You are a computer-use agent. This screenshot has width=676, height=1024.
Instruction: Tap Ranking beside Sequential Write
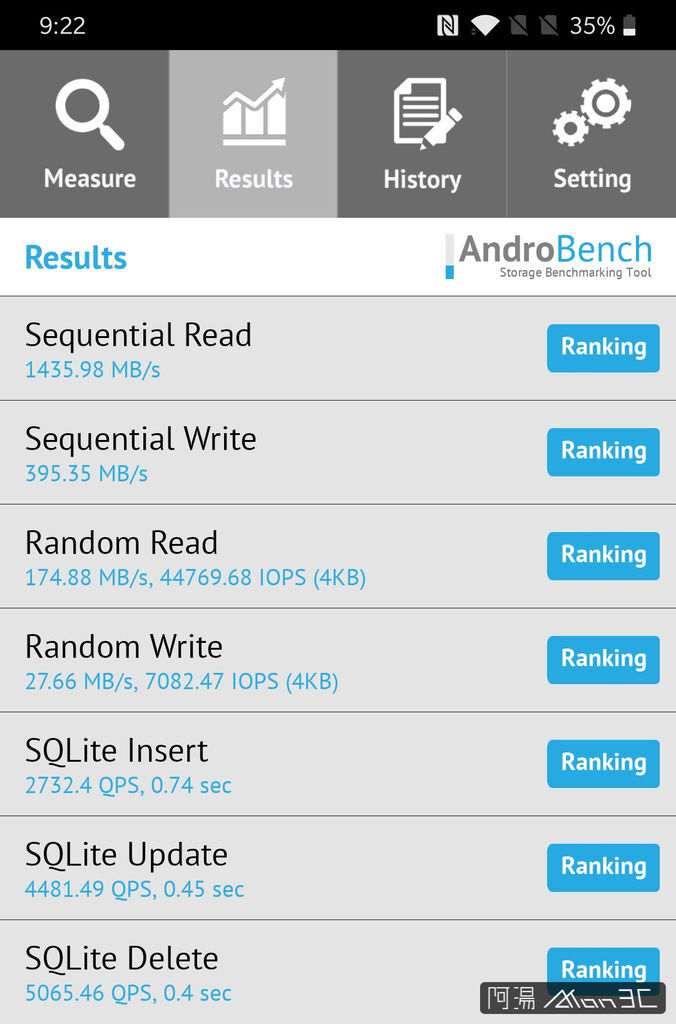click(603, 452)
